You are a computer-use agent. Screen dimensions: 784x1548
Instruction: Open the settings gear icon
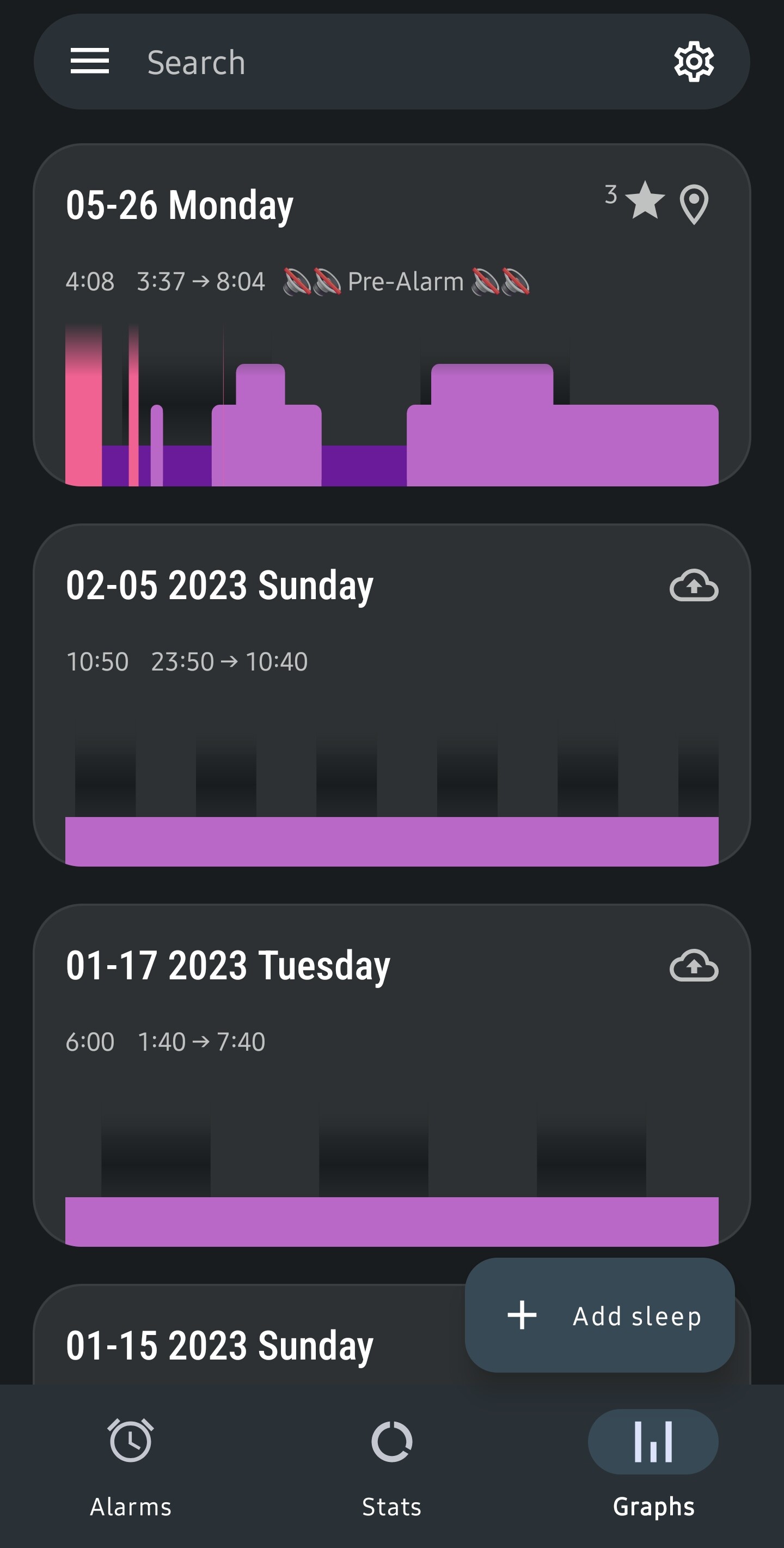694,62
